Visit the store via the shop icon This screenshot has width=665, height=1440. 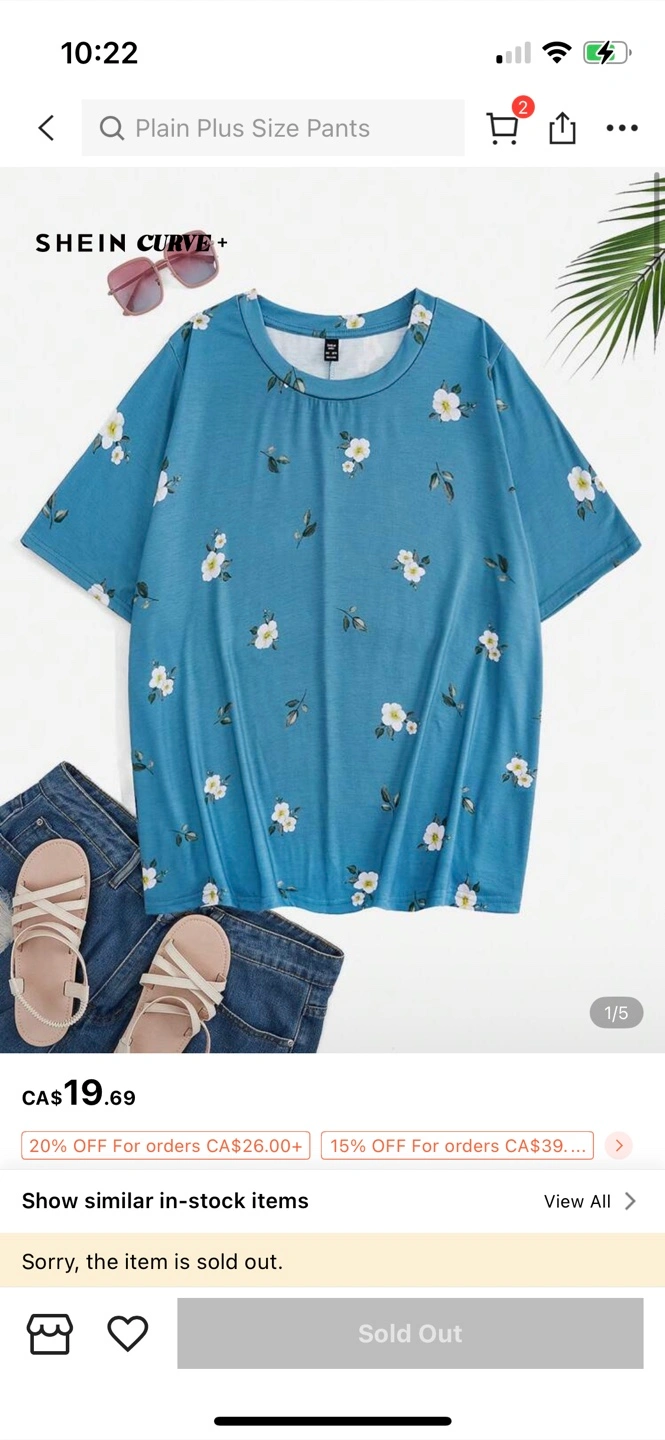point(50,1334)
